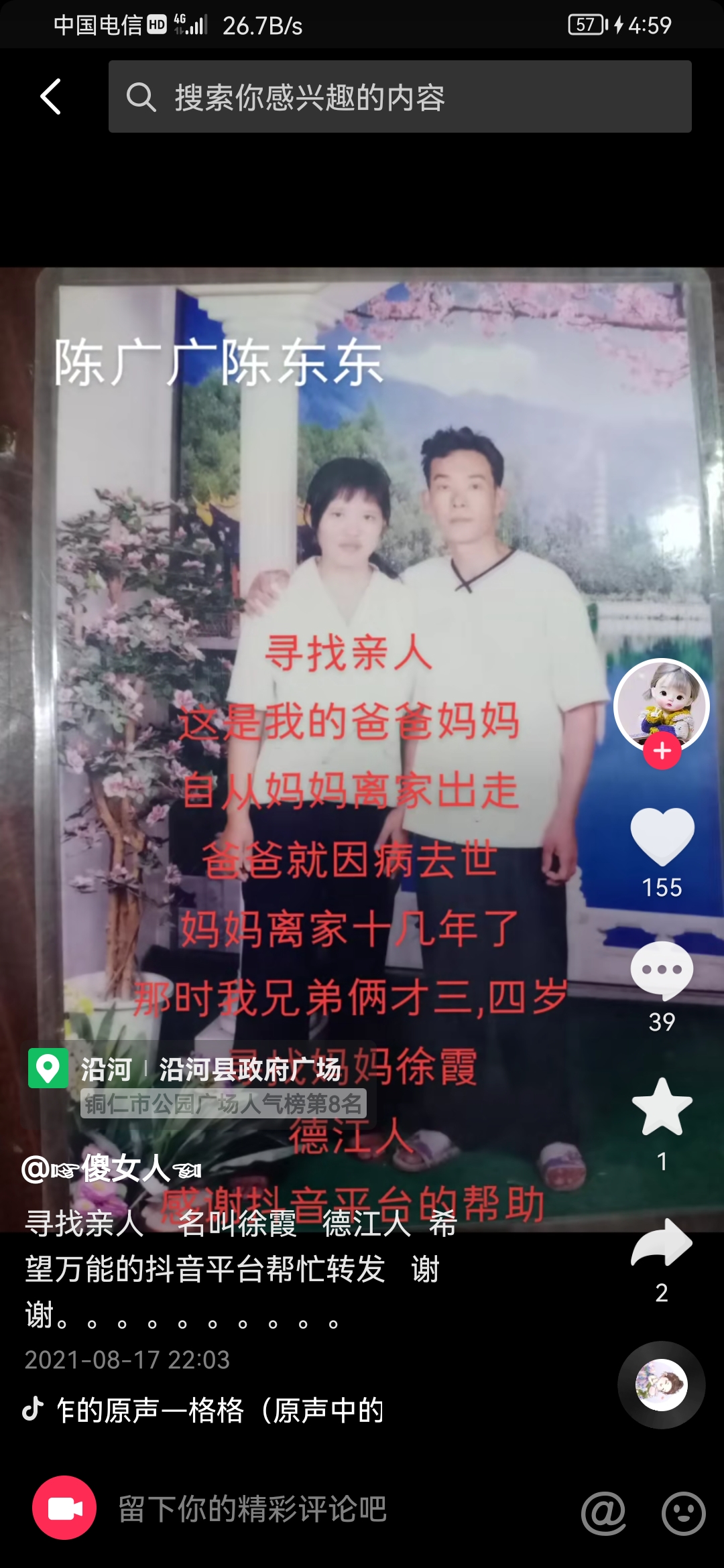Open the comments bubble showing 39
Viewport: 724px width, 1568px height.
662,970
